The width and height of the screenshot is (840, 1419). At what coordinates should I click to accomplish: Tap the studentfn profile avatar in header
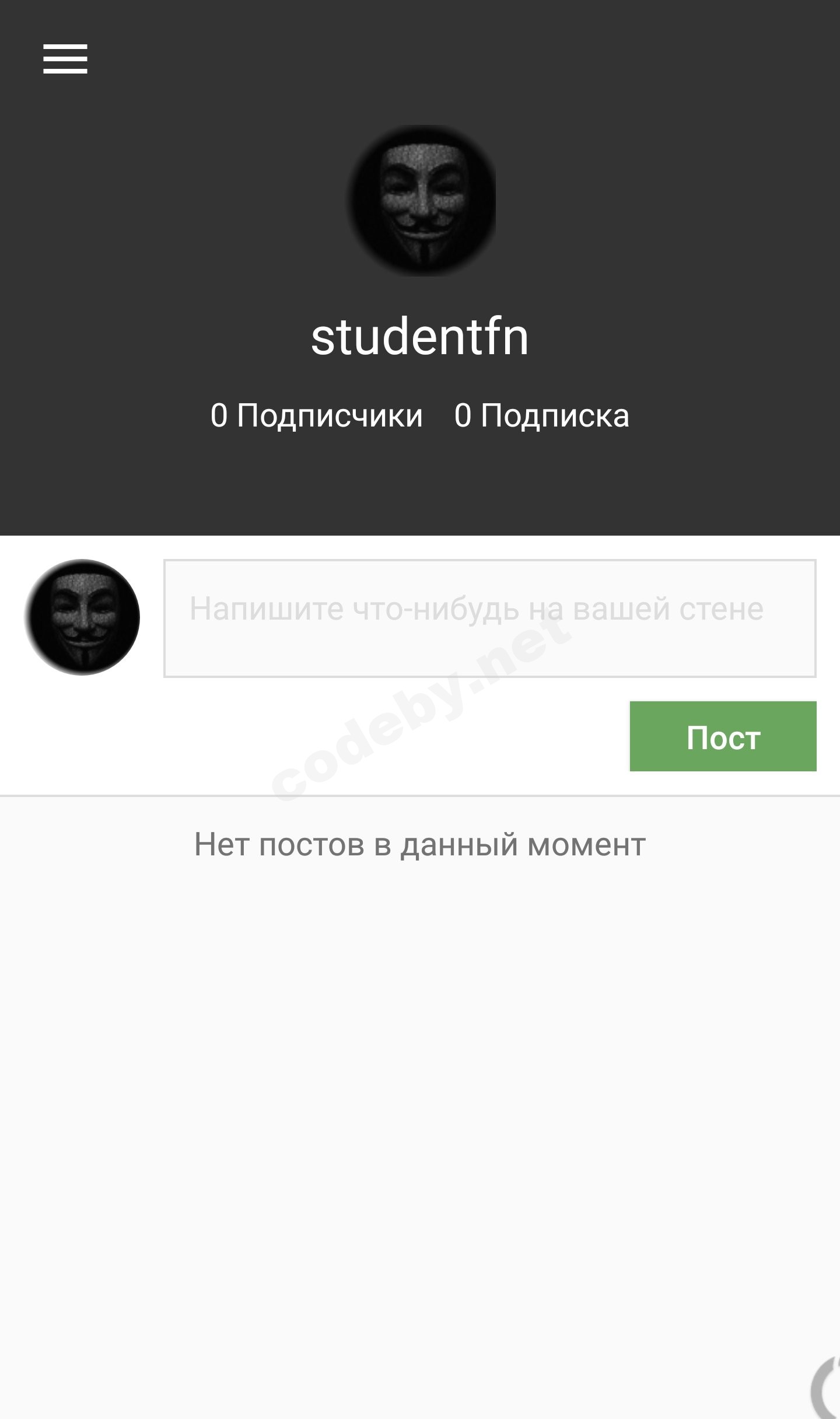(x=422, y=200)
